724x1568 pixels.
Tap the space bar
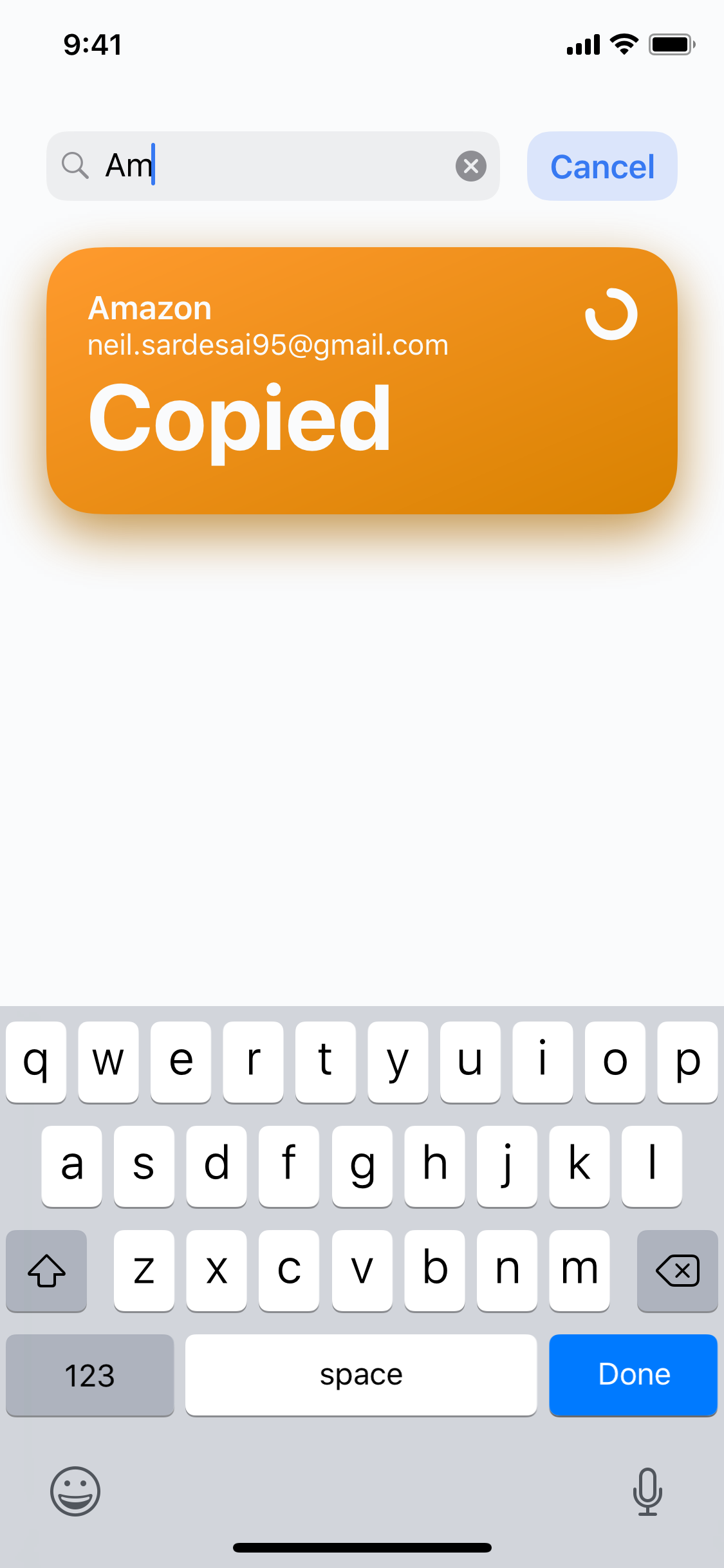pyautogui.click(x=361, y=1375)
